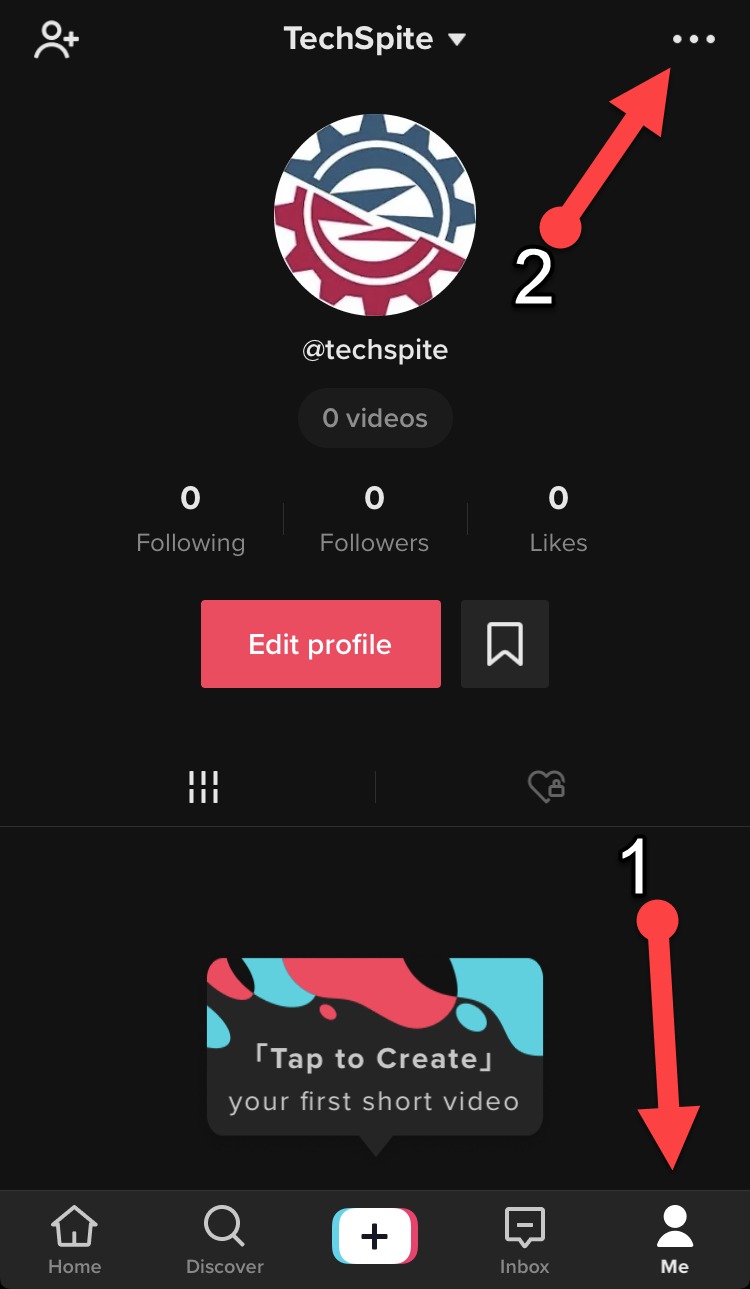Open the three-dot settings menu
Screen dimensions: 750x1289
pyautogui.click(x=693, y=40)
